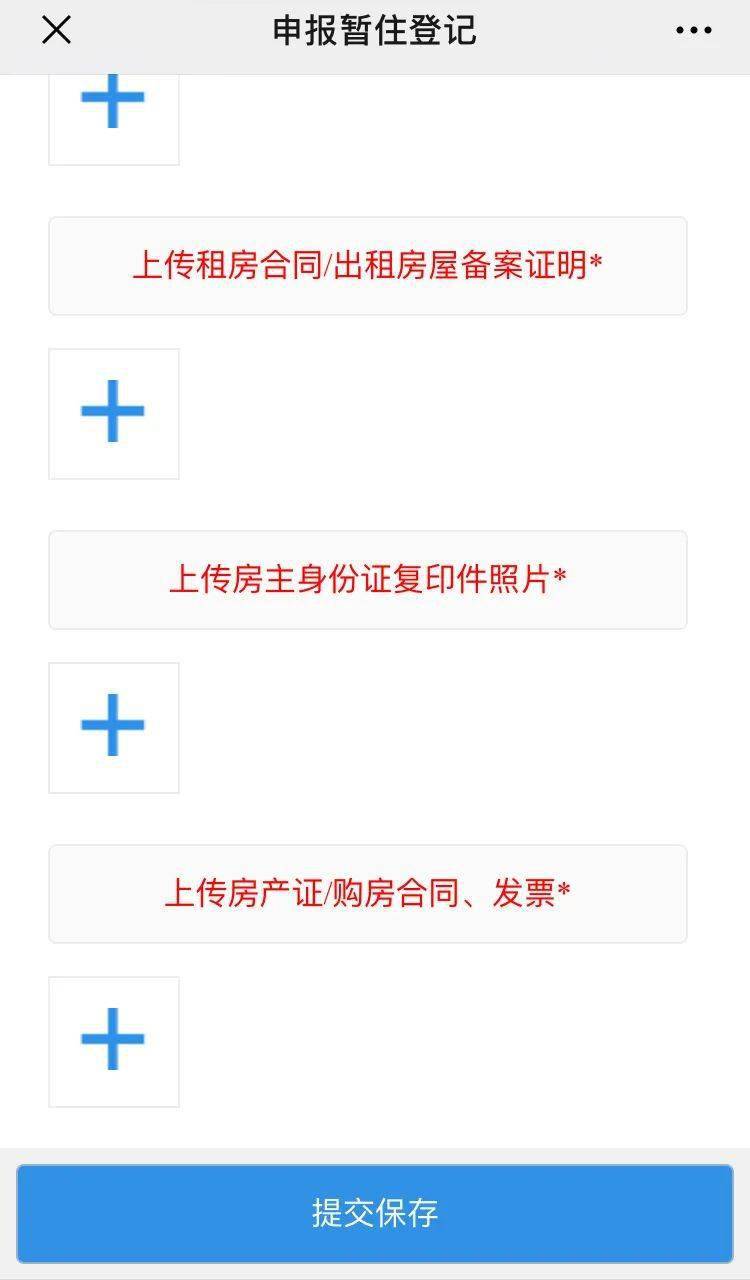Tap 提交保存 to submit the form
The image size is (750, 1280).
[375, 1214]
